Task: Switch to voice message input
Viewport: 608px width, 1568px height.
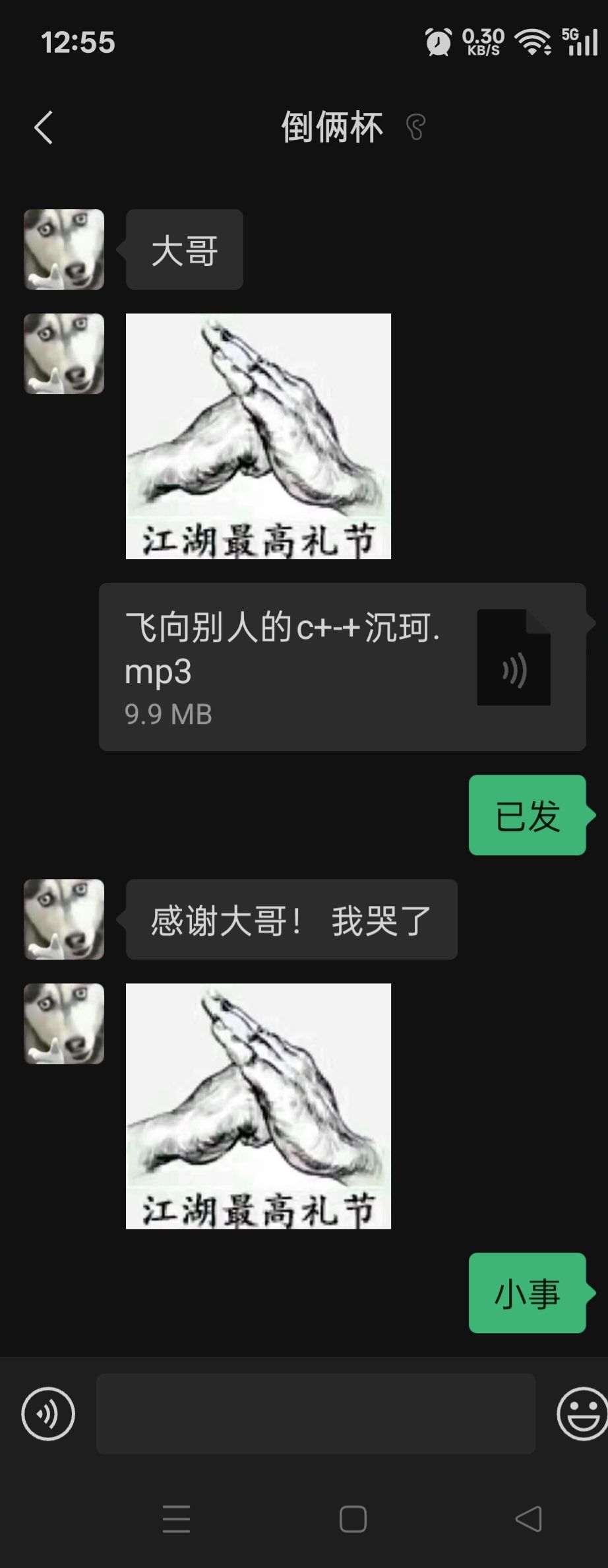Action: click(x=48, y=1413)
